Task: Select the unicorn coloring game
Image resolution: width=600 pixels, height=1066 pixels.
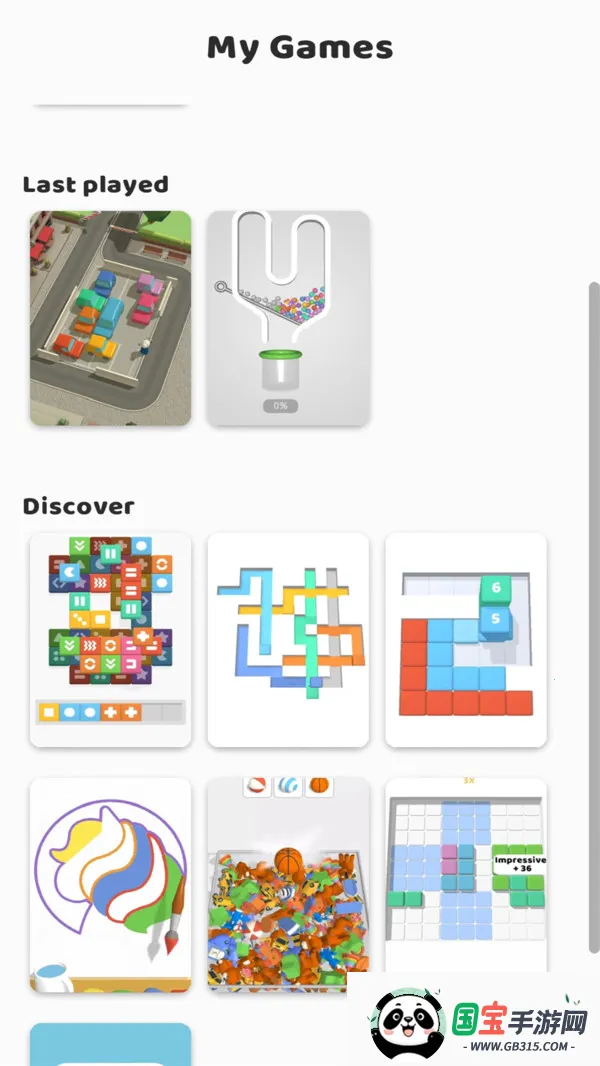Action: [x=110, y=885]
